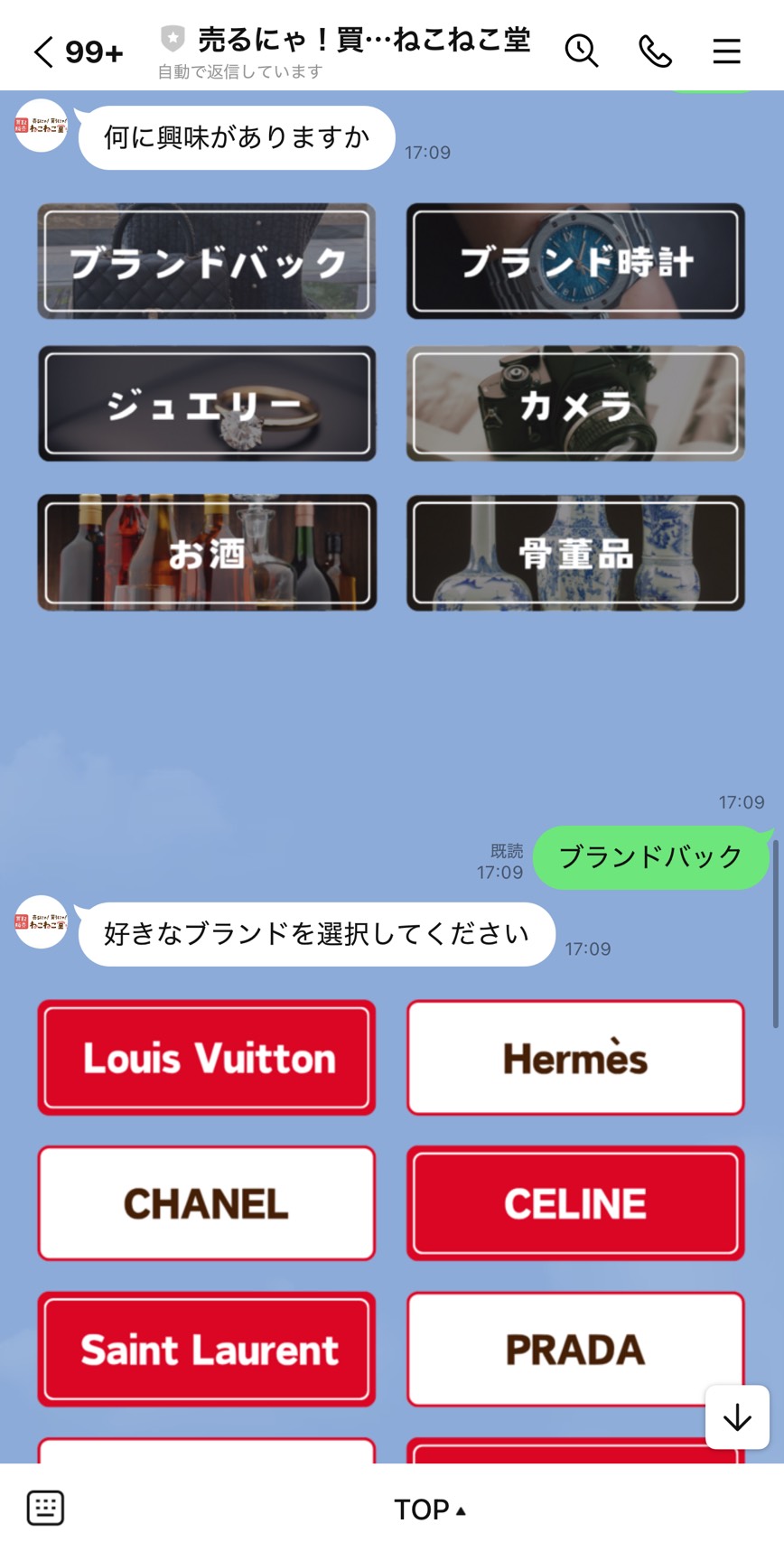The height and width of the screenshot is (1561, 784).
Task: Start a voice call with ねこねこ堂
Action: (x=655, y=51)
